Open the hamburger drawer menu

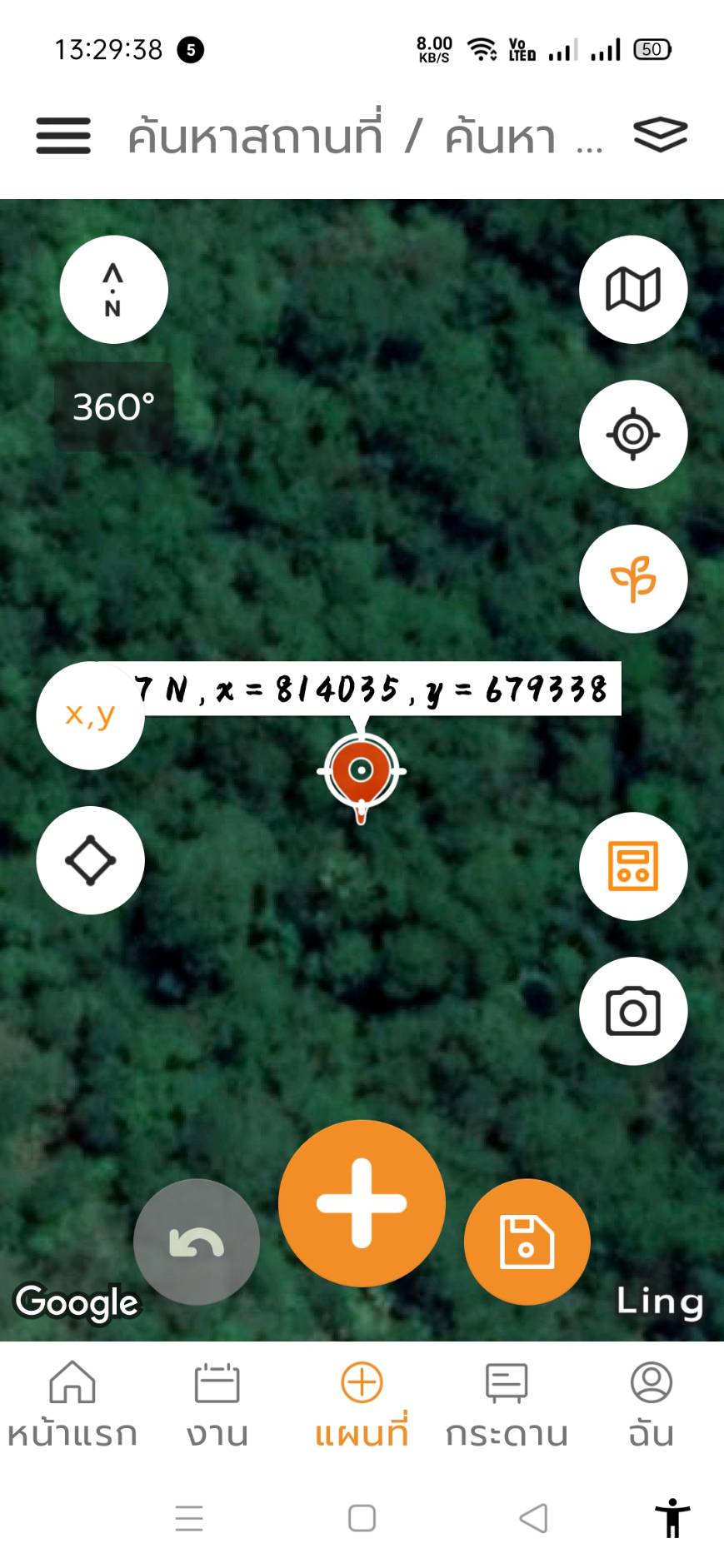pyautogui.click(x=63, y=136)
